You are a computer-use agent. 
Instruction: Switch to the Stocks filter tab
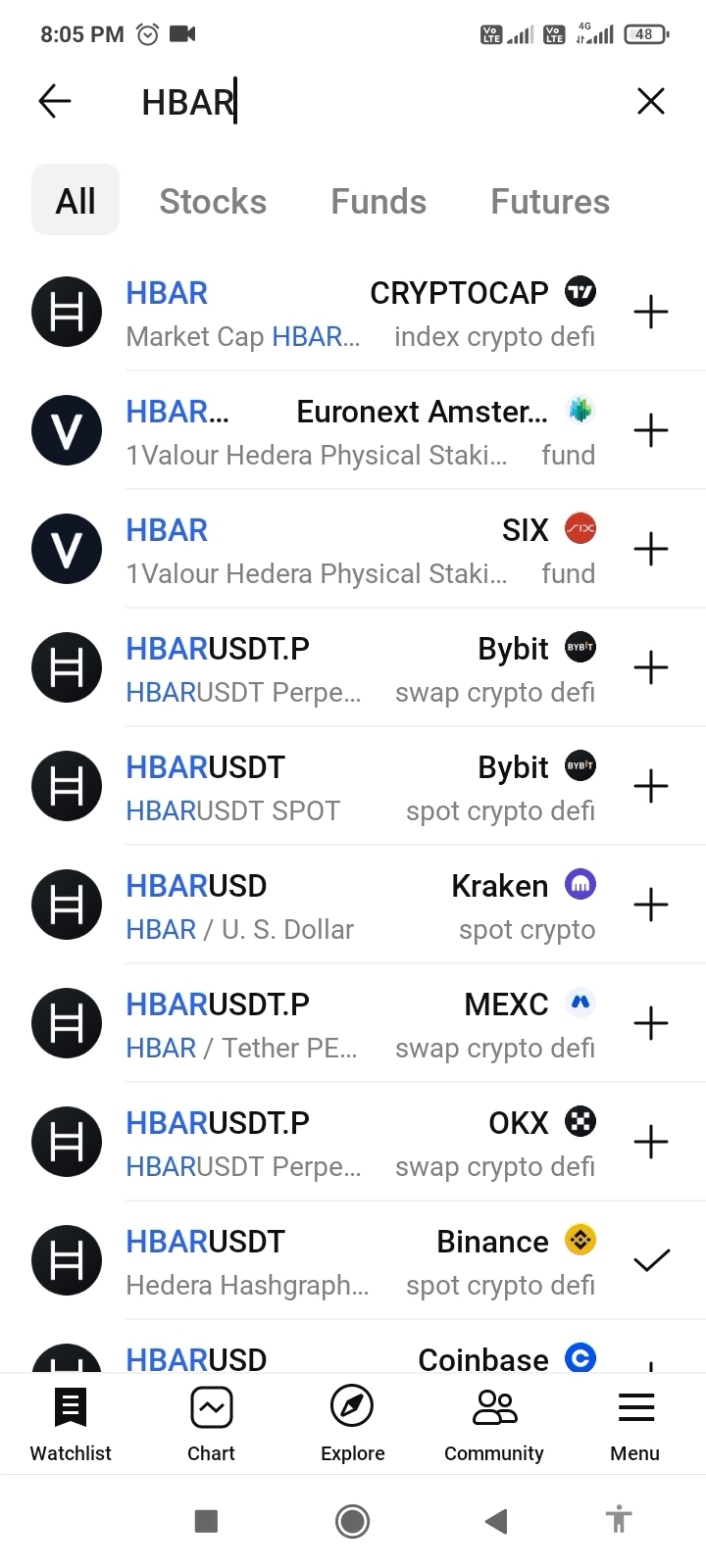[x=213, y=201]
